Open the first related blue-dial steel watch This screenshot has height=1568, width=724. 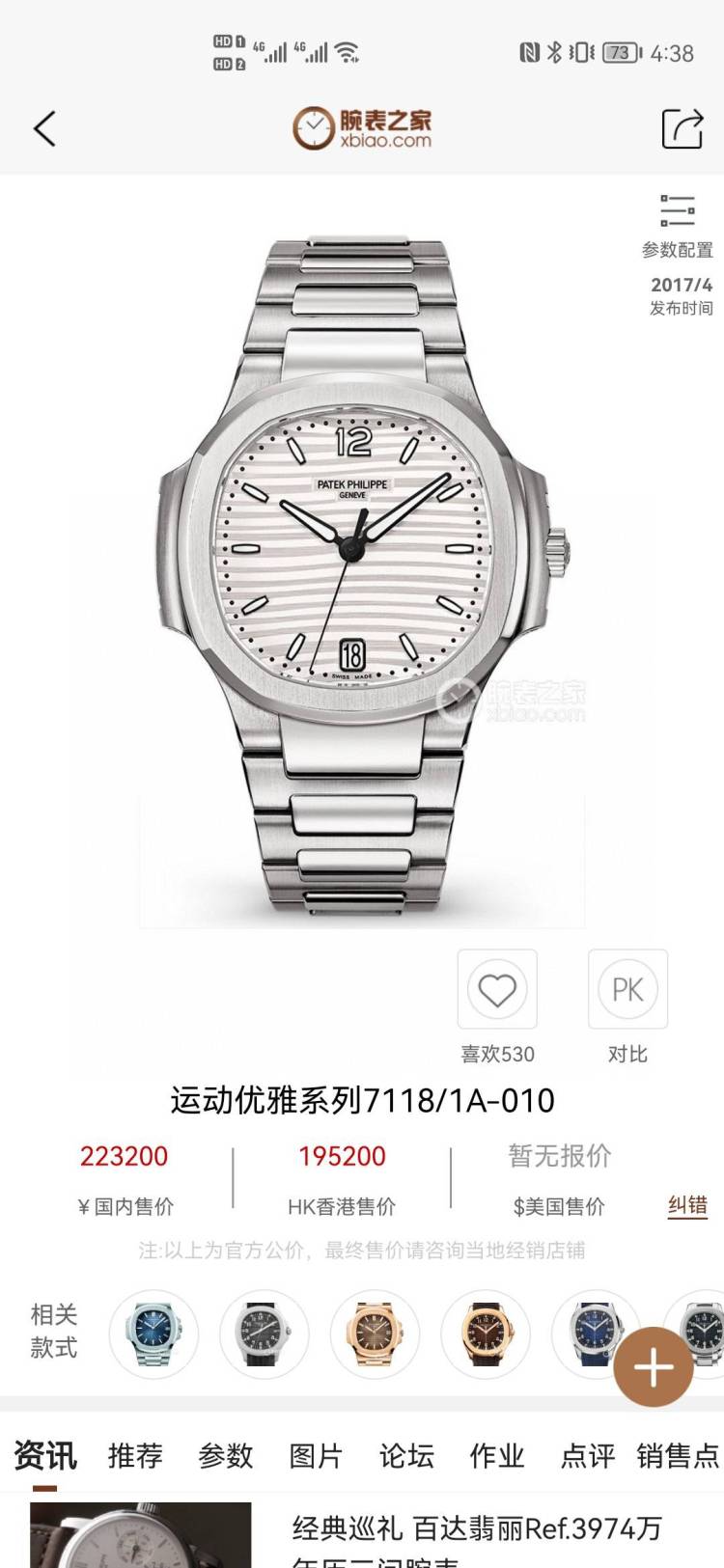153,1334
